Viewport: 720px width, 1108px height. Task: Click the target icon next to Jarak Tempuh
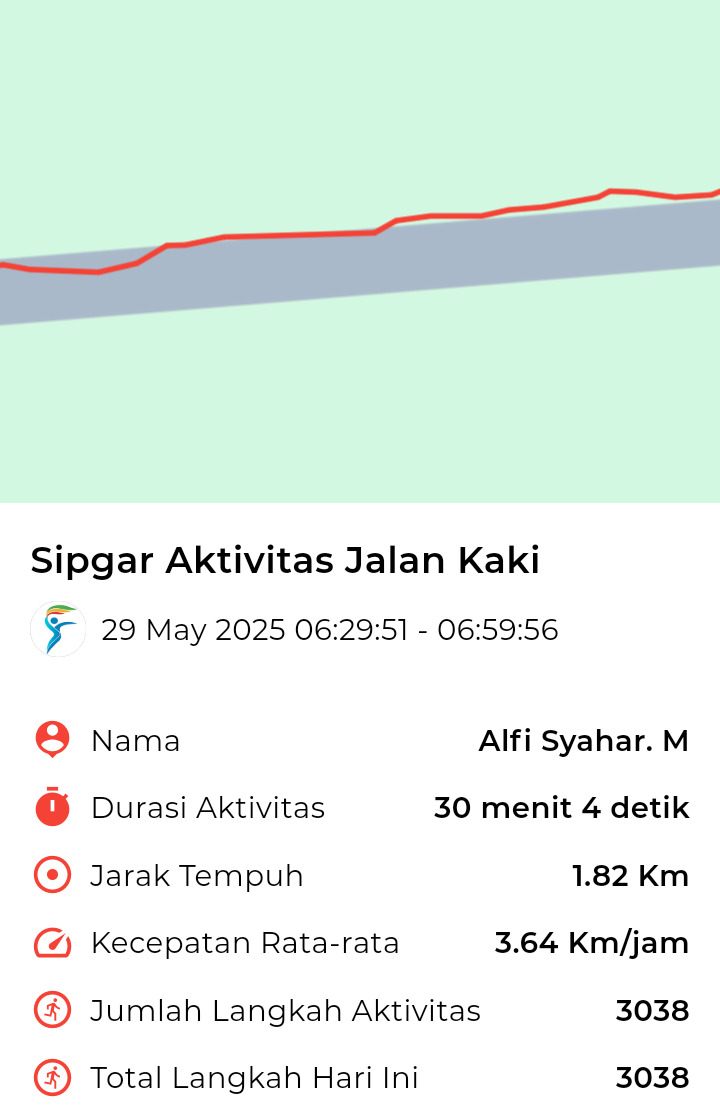(52, 874)
